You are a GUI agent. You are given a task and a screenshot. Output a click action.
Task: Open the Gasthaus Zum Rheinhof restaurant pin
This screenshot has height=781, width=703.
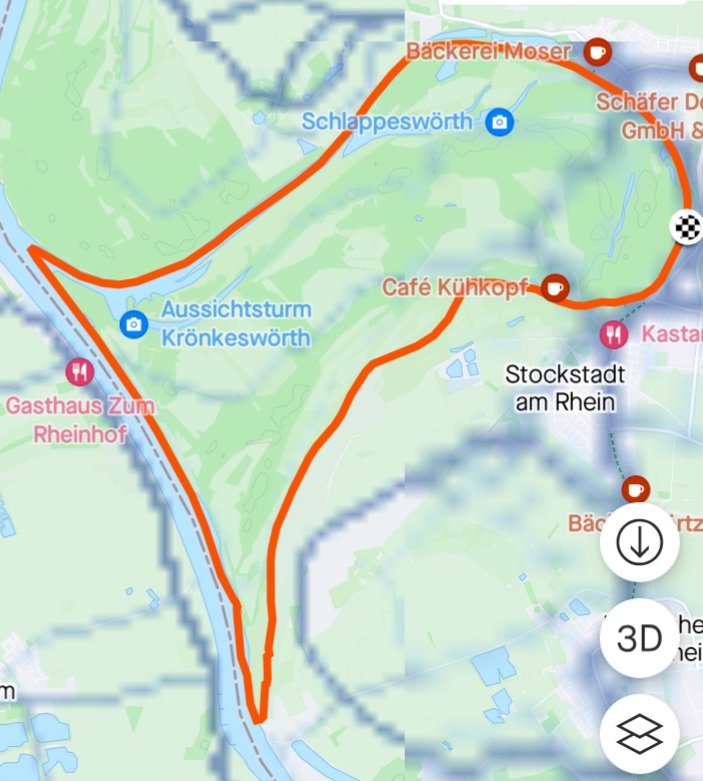pos(79,372)
